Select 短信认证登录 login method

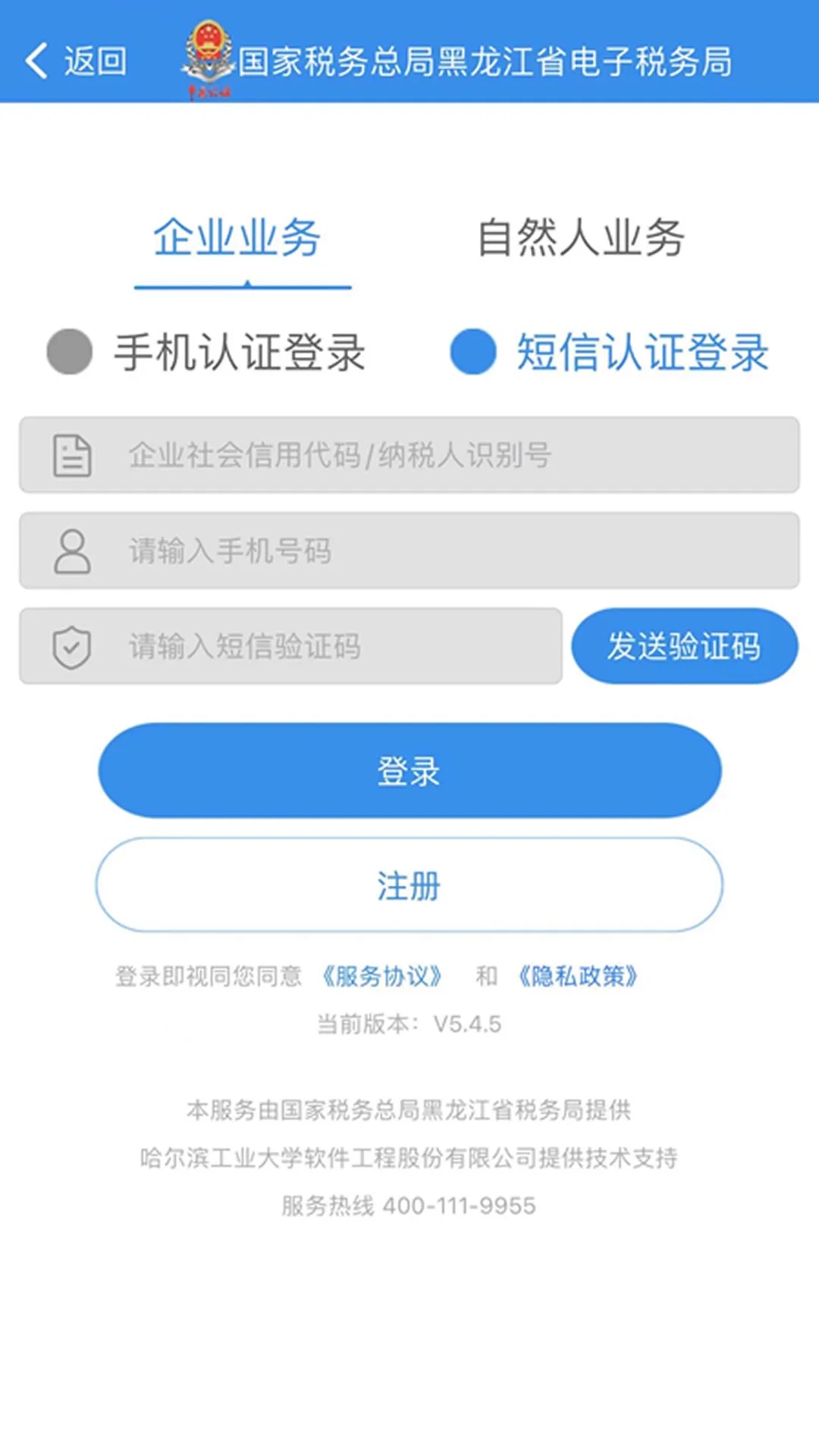click(x=643, y=352)
